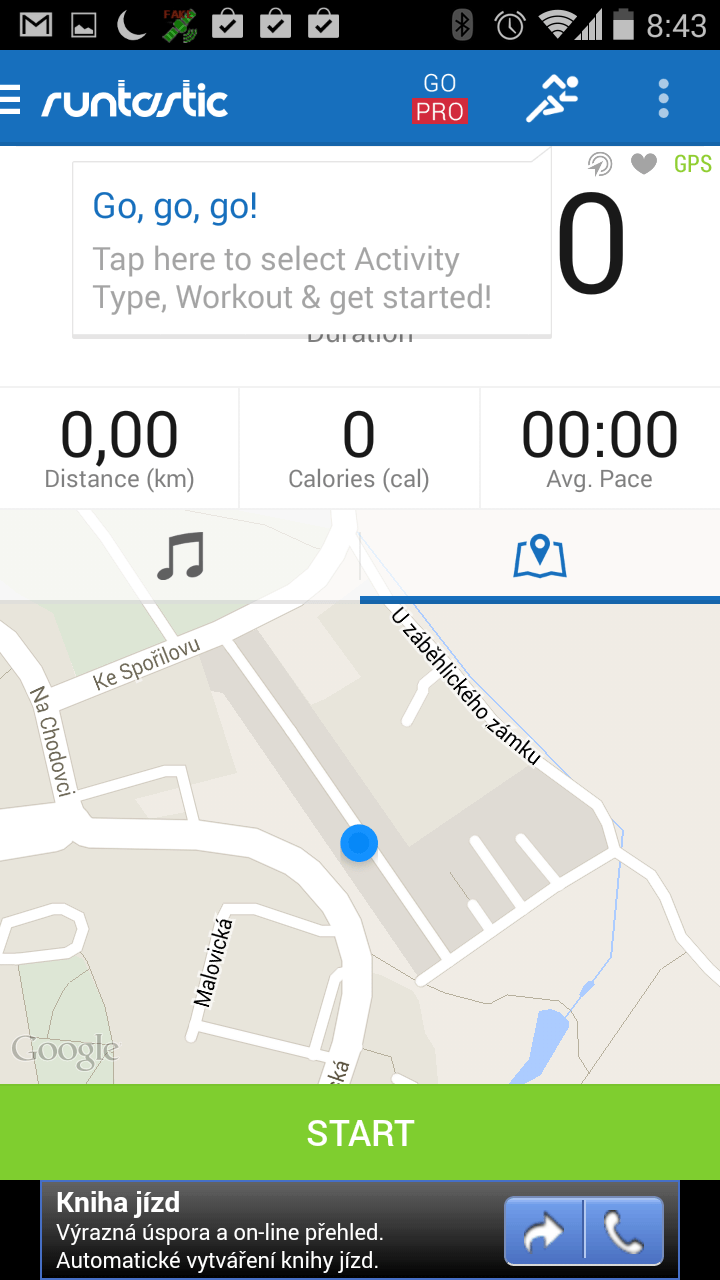Tap the Avg. Pace stat tile
Viewport: 720px width, 1280px height.
pos(600,448)
